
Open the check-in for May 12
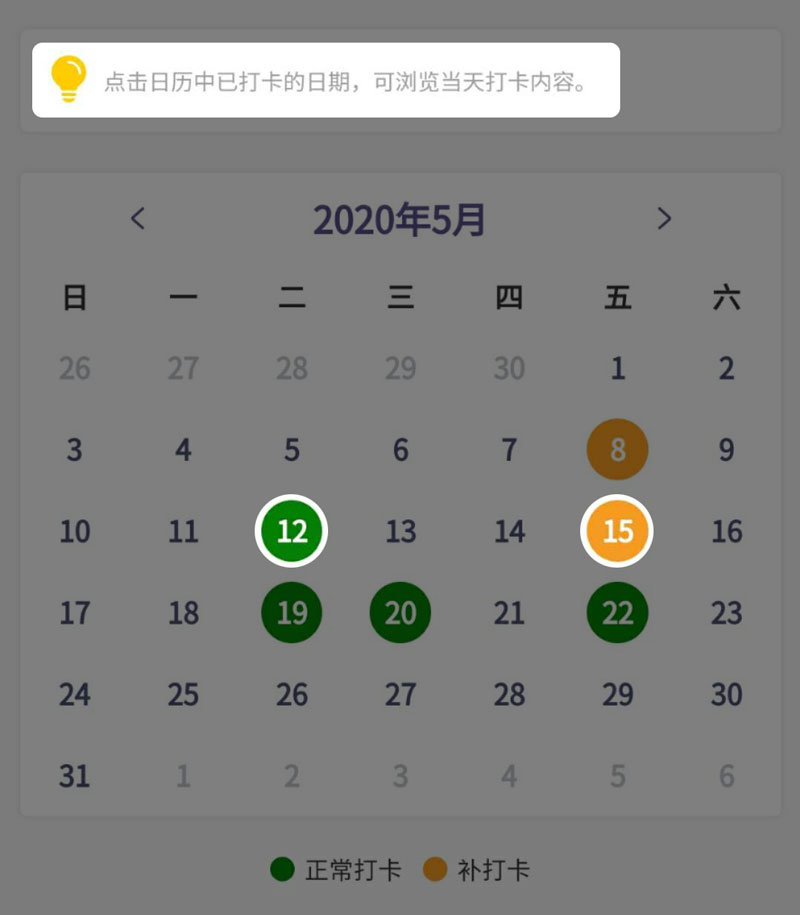(x=292, y=531)
